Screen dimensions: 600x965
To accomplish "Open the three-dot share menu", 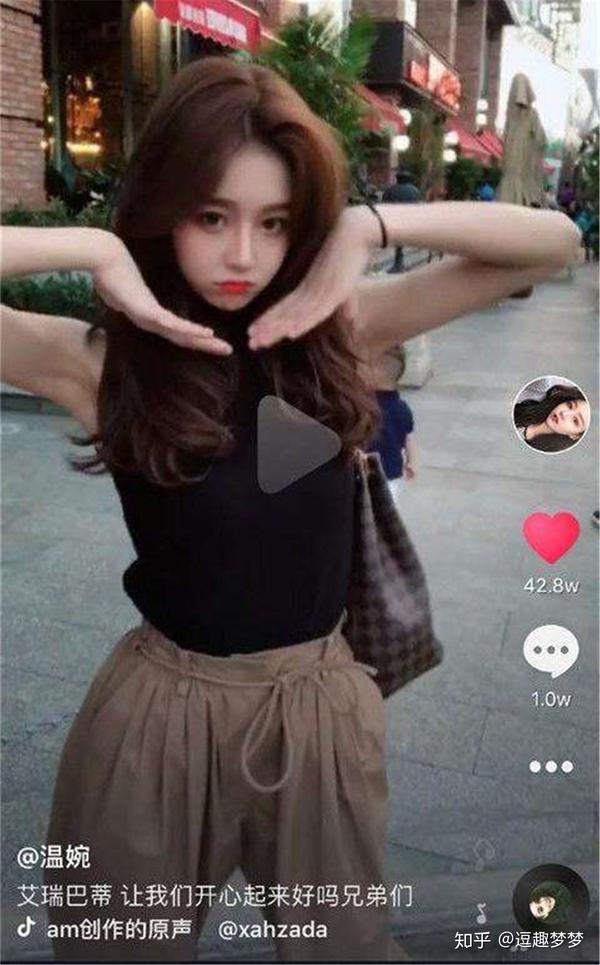I will tap(551, 766).
